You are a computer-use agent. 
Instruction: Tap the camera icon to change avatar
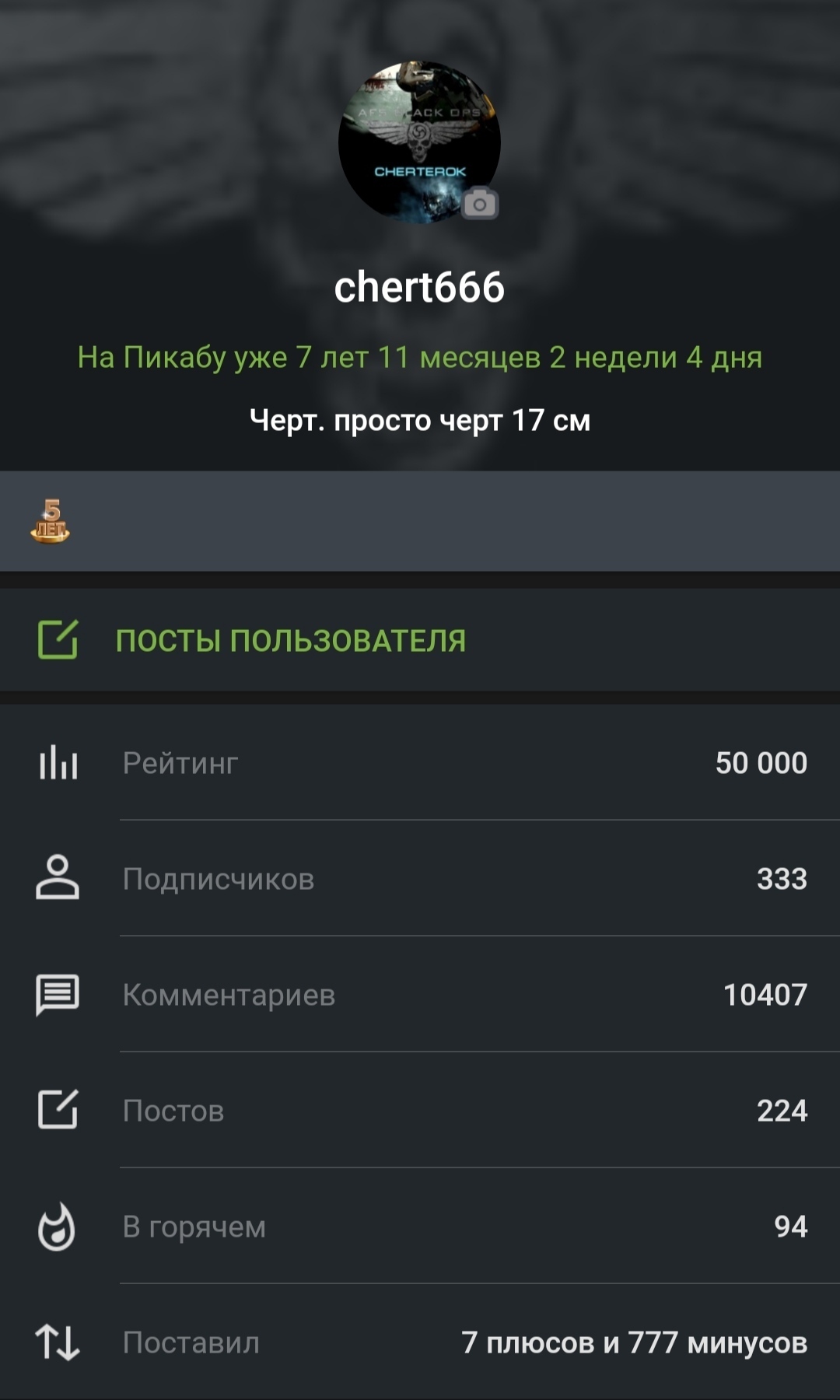pyautogui.click(x=480, y=204)
